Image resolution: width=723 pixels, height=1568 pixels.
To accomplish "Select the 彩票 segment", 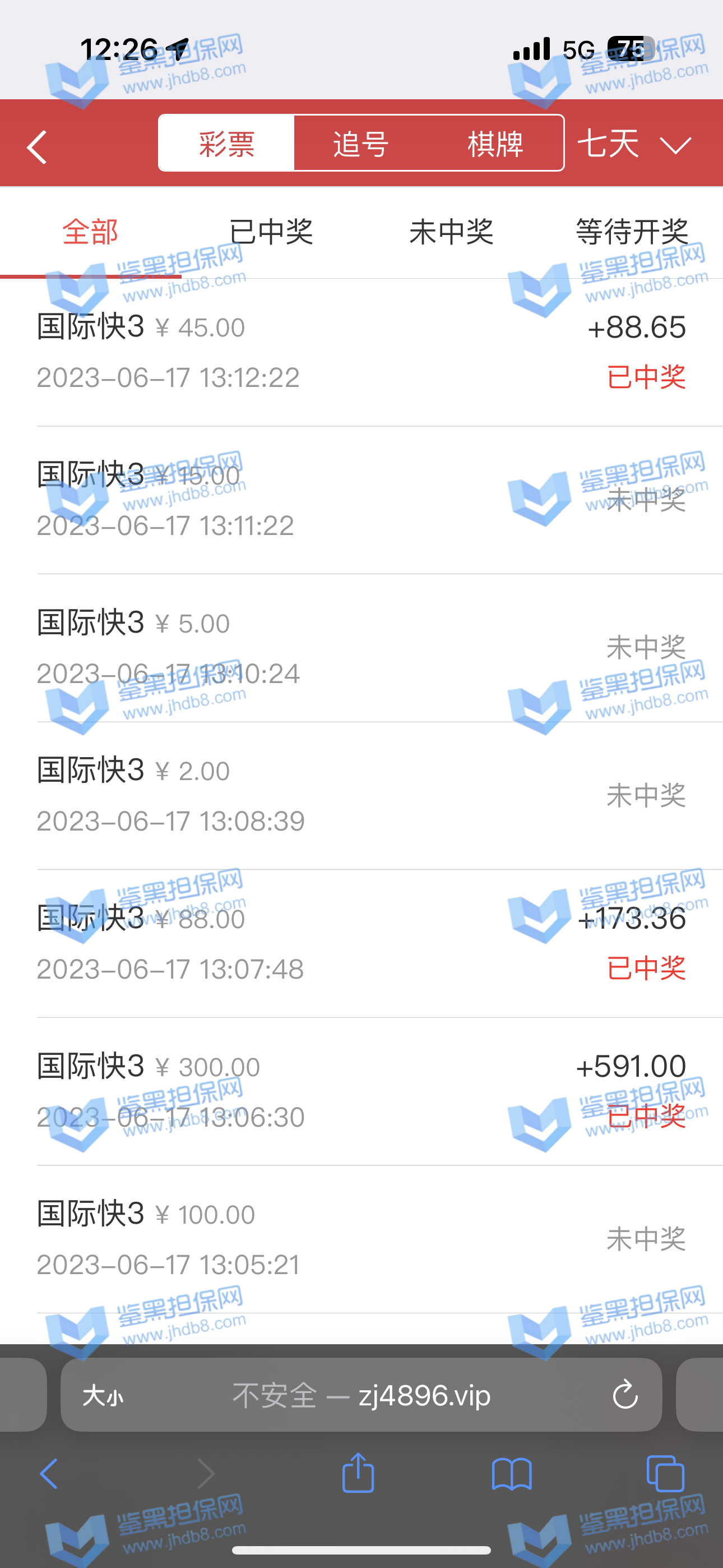I will tap(226, 144).
